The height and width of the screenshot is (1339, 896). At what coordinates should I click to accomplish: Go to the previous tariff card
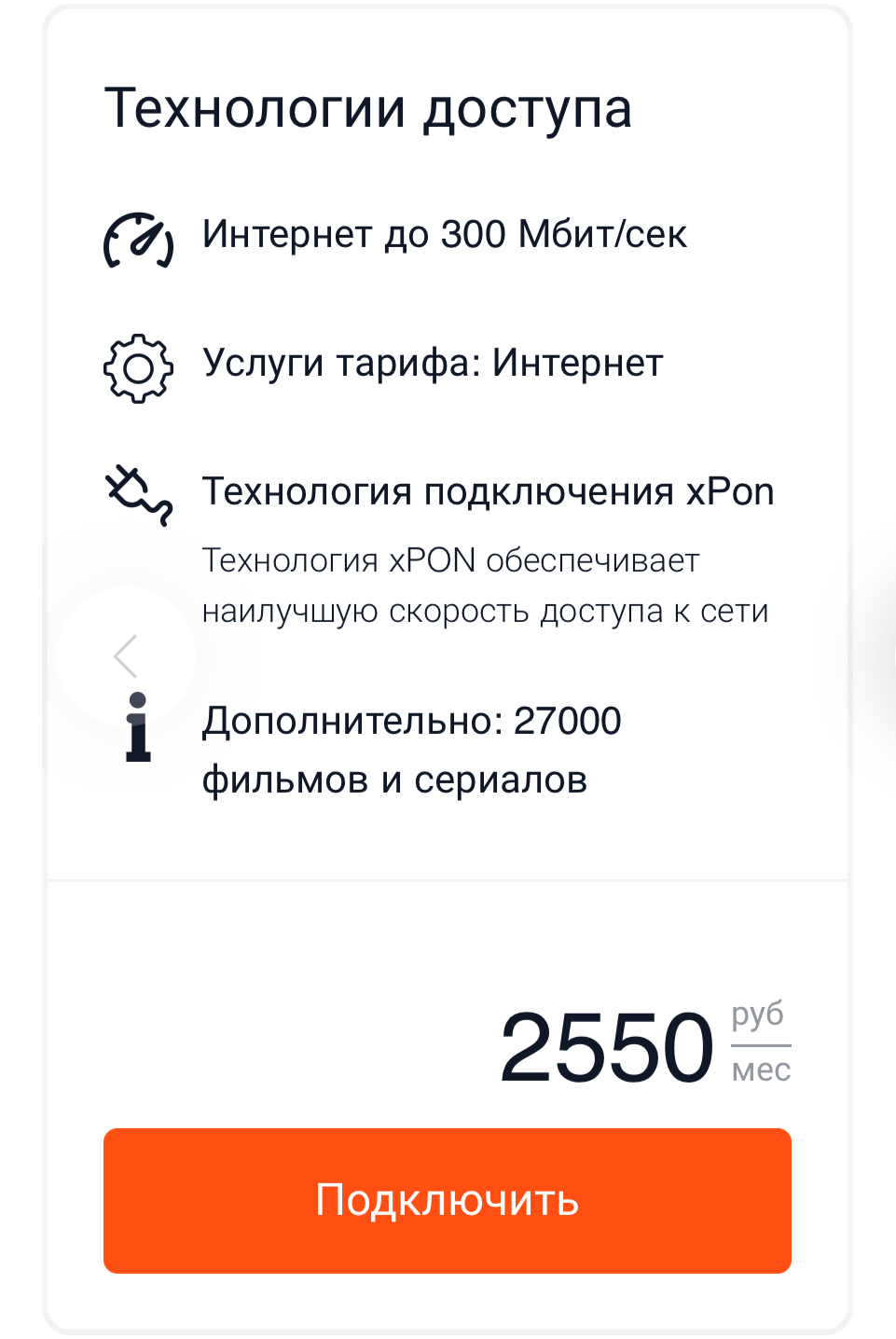coord(126,656)
